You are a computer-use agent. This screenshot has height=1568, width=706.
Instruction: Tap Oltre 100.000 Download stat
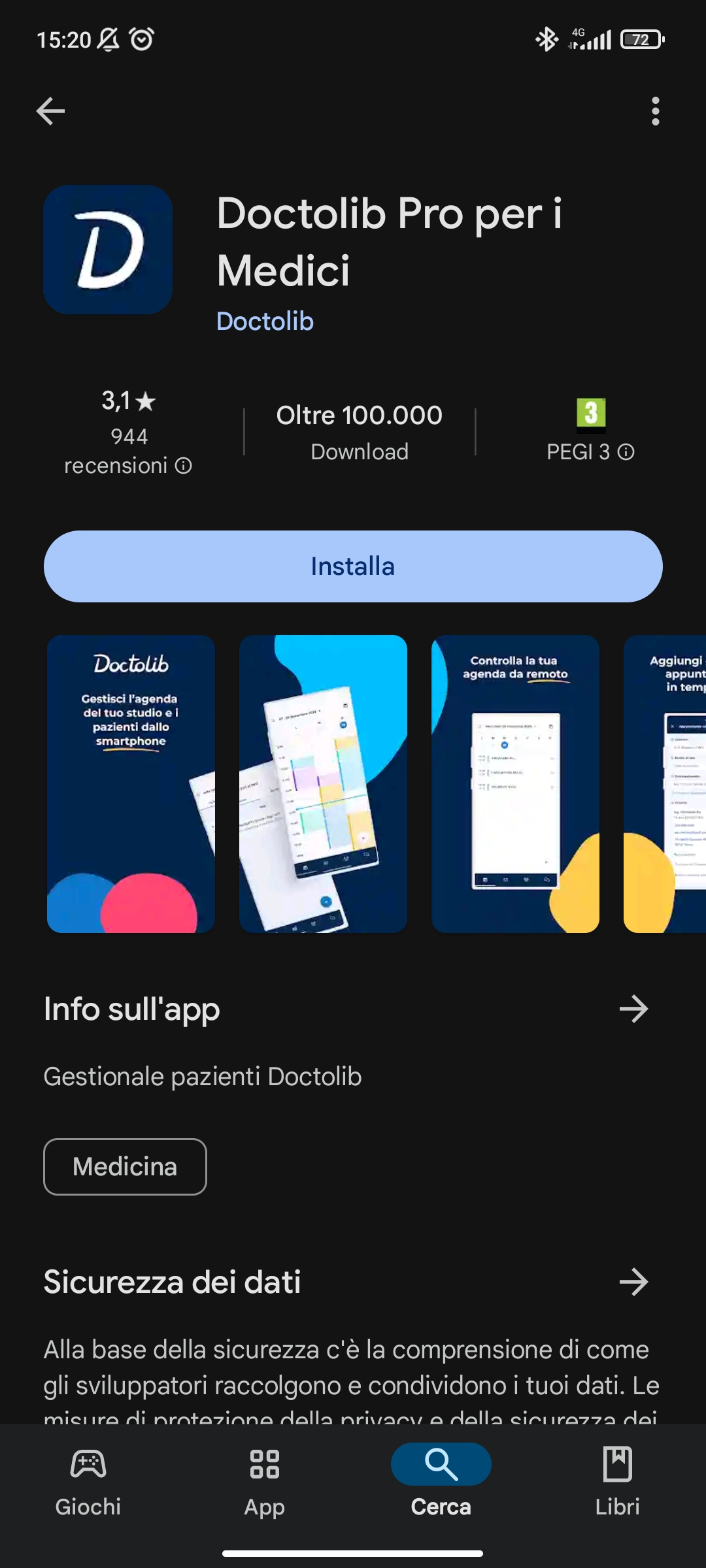tap(359, 431)
